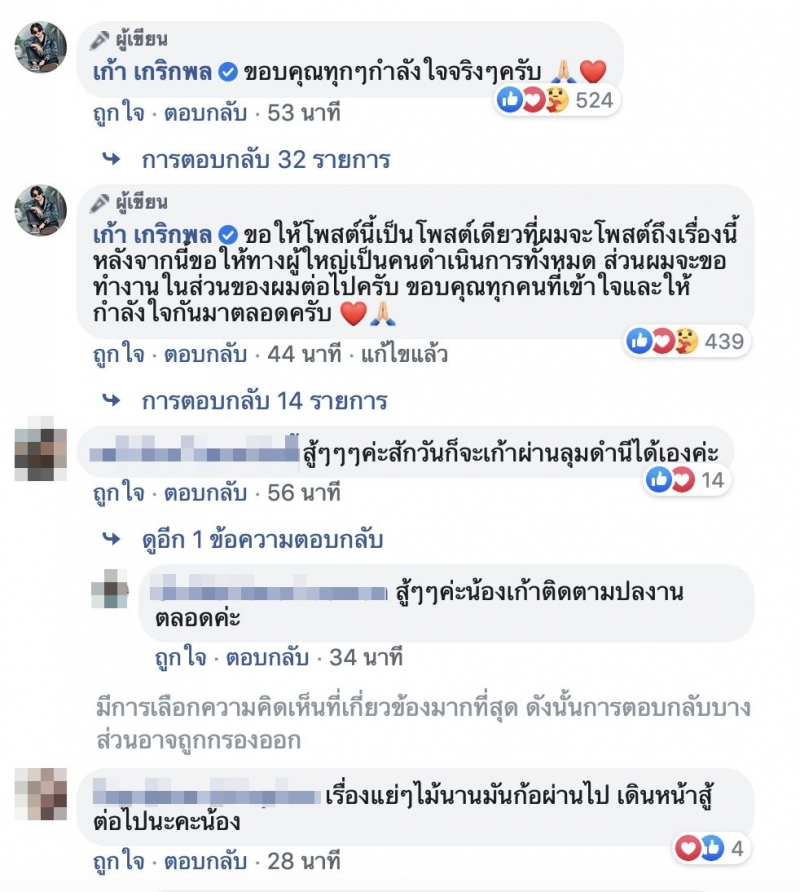Like the comment posted 28 นาที ago
The image size is (800, 892).
(x=118, y=860)
